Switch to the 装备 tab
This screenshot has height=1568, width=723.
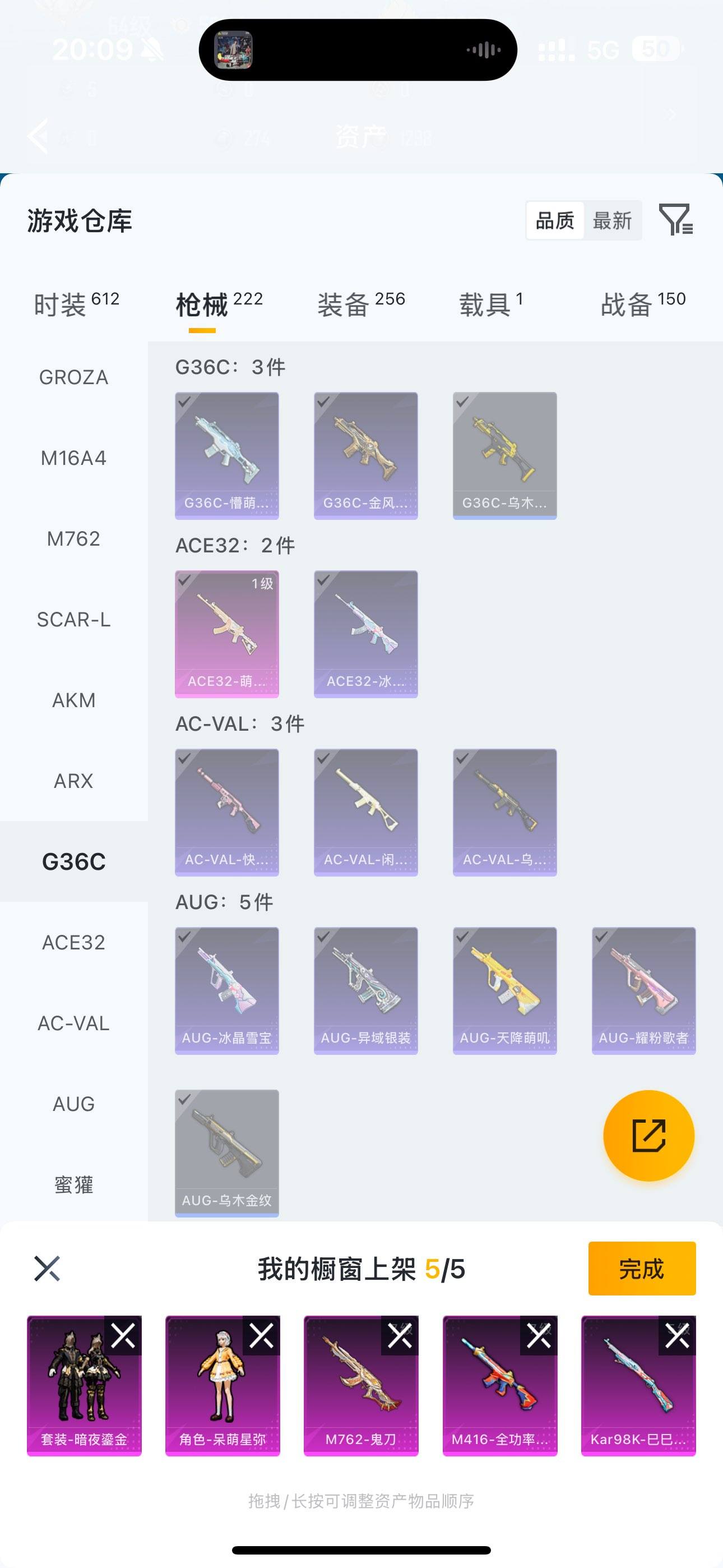click(x=360, y=305)
